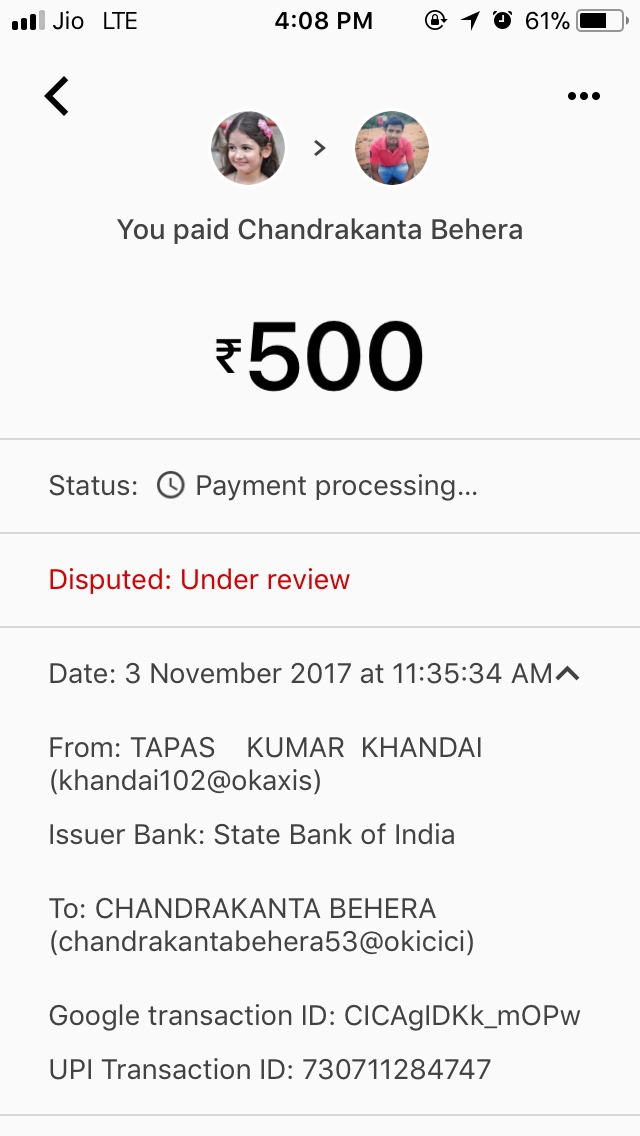Screen dimensions: 640x1136
Task: Open Chandrakanta Behera's profile picture
Action: coord(392,148)
